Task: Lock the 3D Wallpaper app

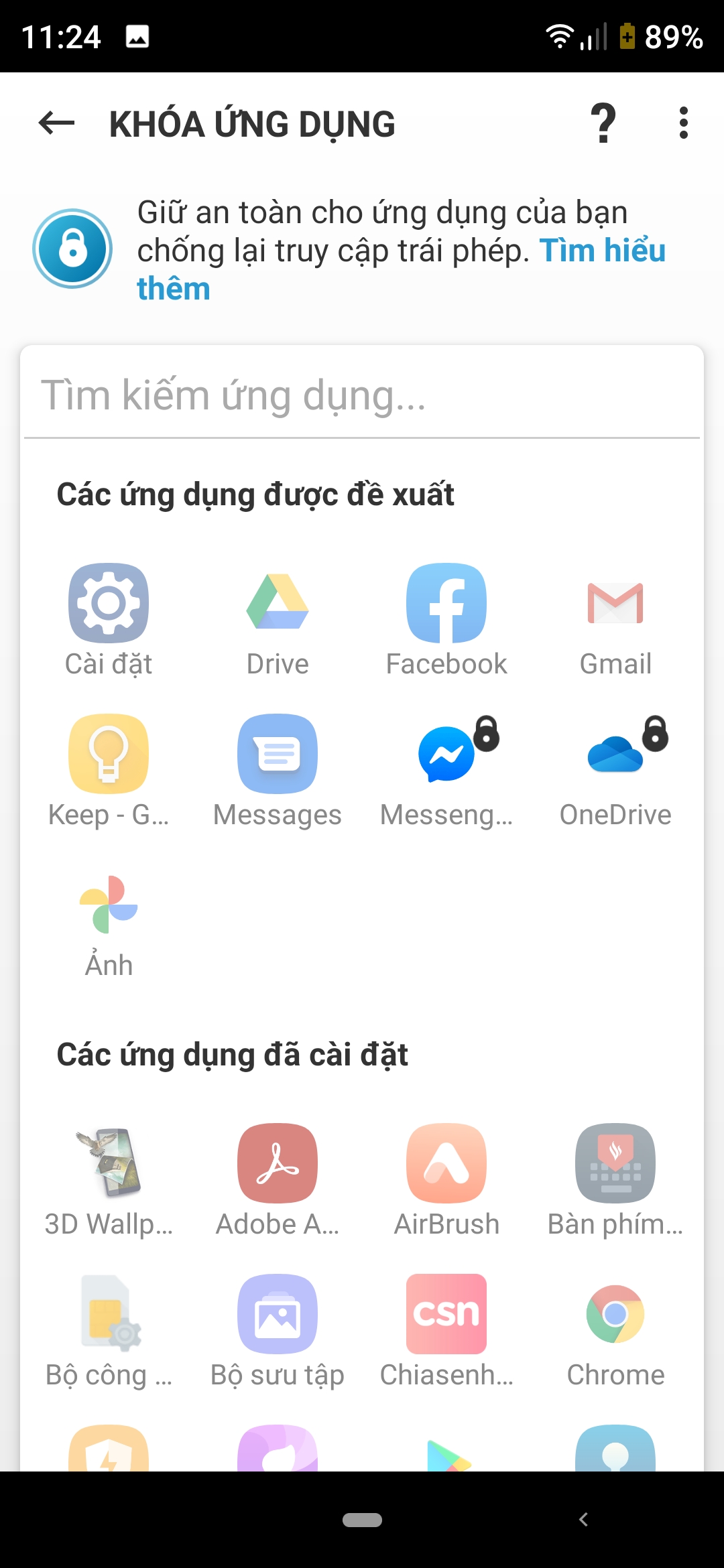Action: pyautogui.click(x=109, y=1163)
